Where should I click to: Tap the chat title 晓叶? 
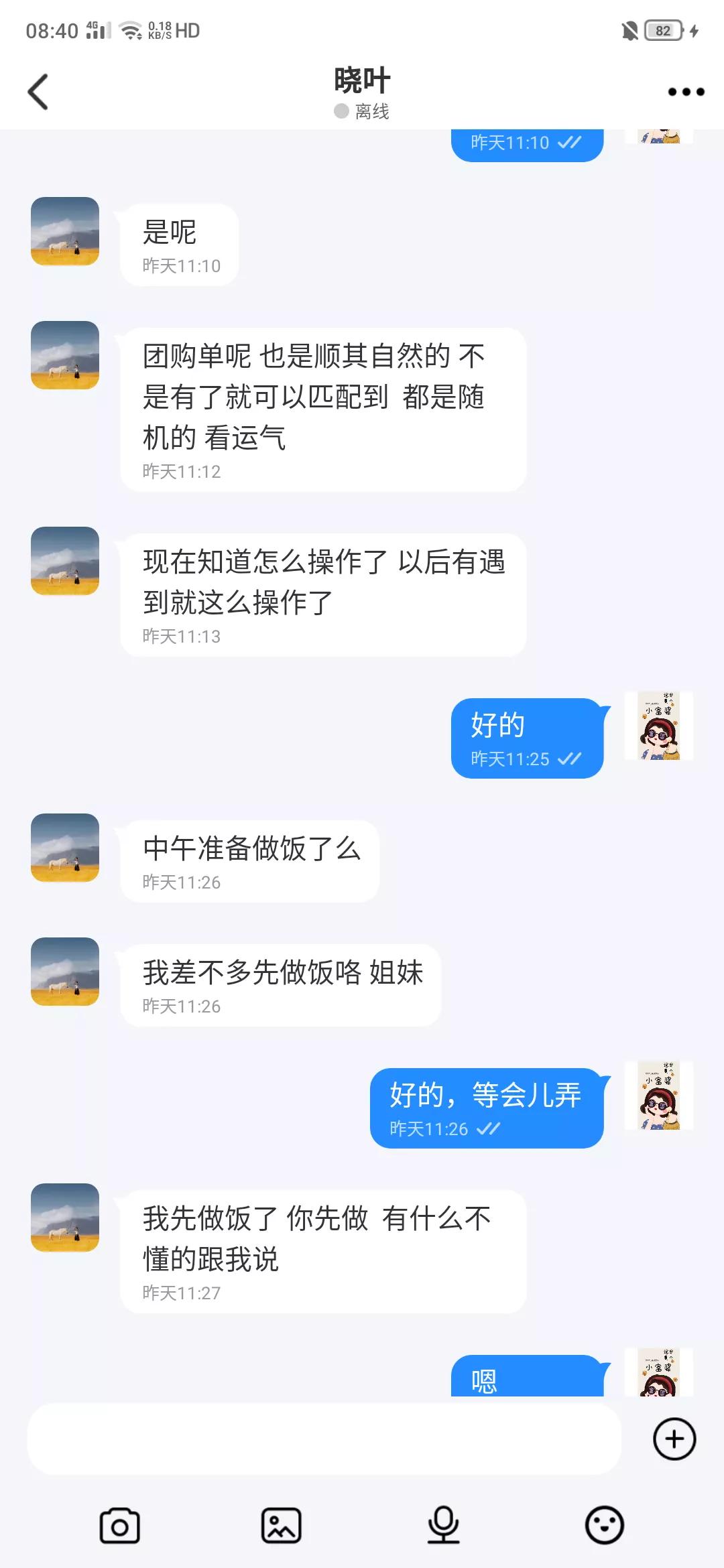click(x=362, y=79)
